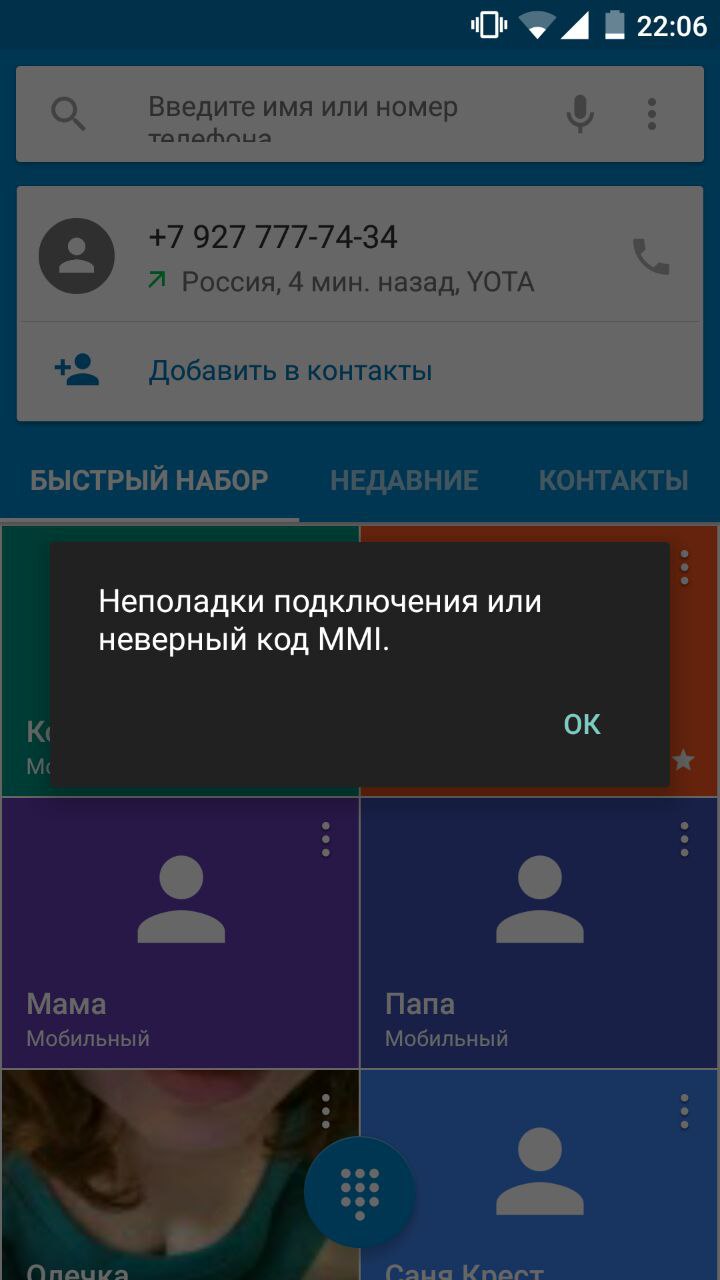The height and width of the screenshot is (1280, 720).
Task: Open options menu on Папа tile
Action: (x=684, y=840)
